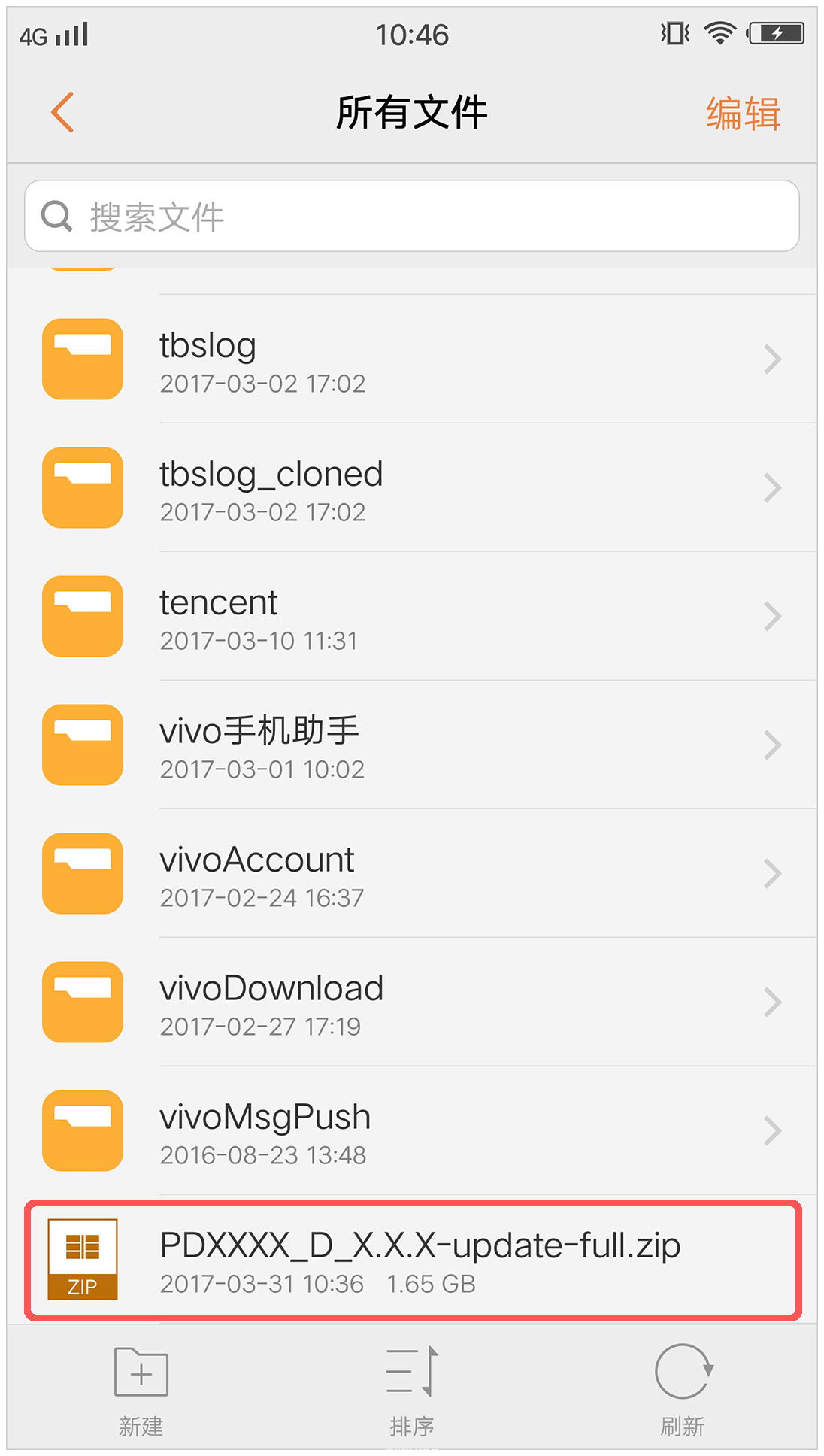The image size is (824, 1456).
Task: Open the vivoAccount folder
Action: [x=412, y=874]
